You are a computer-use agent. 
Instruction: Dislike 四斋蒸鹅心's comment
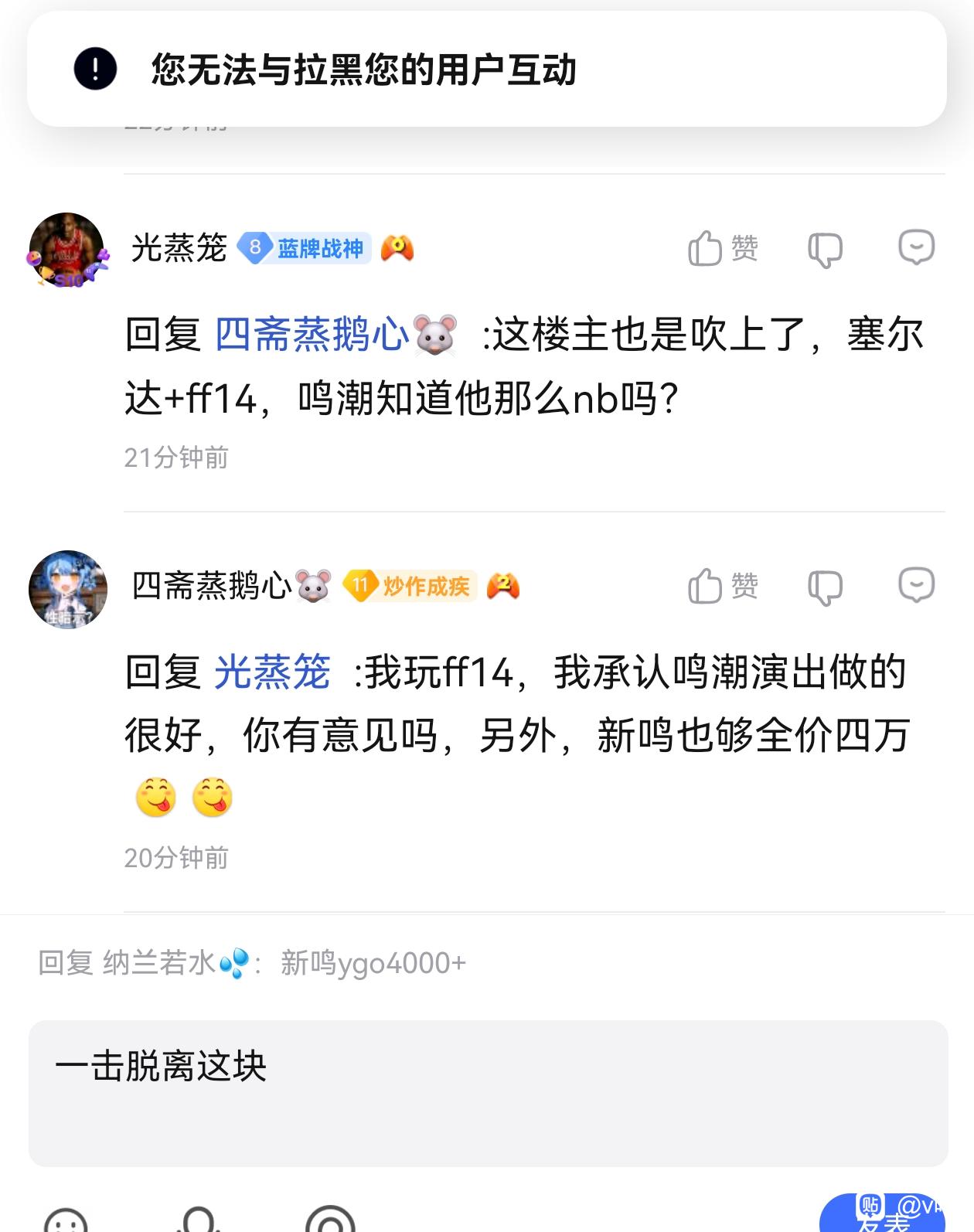point(824,587)
